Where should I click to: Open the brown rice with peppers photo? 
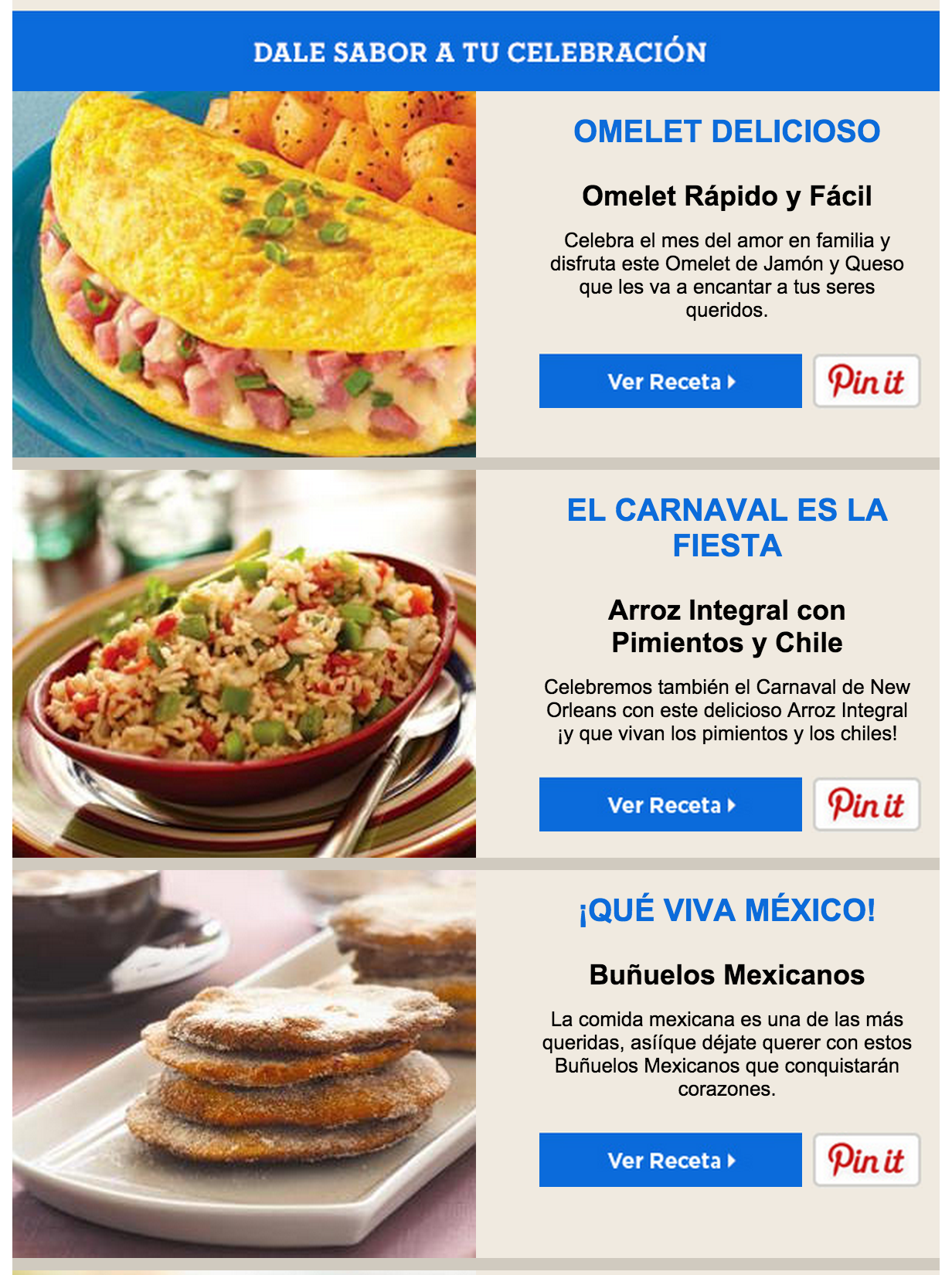pyautogui.click(x=244, y=664)
